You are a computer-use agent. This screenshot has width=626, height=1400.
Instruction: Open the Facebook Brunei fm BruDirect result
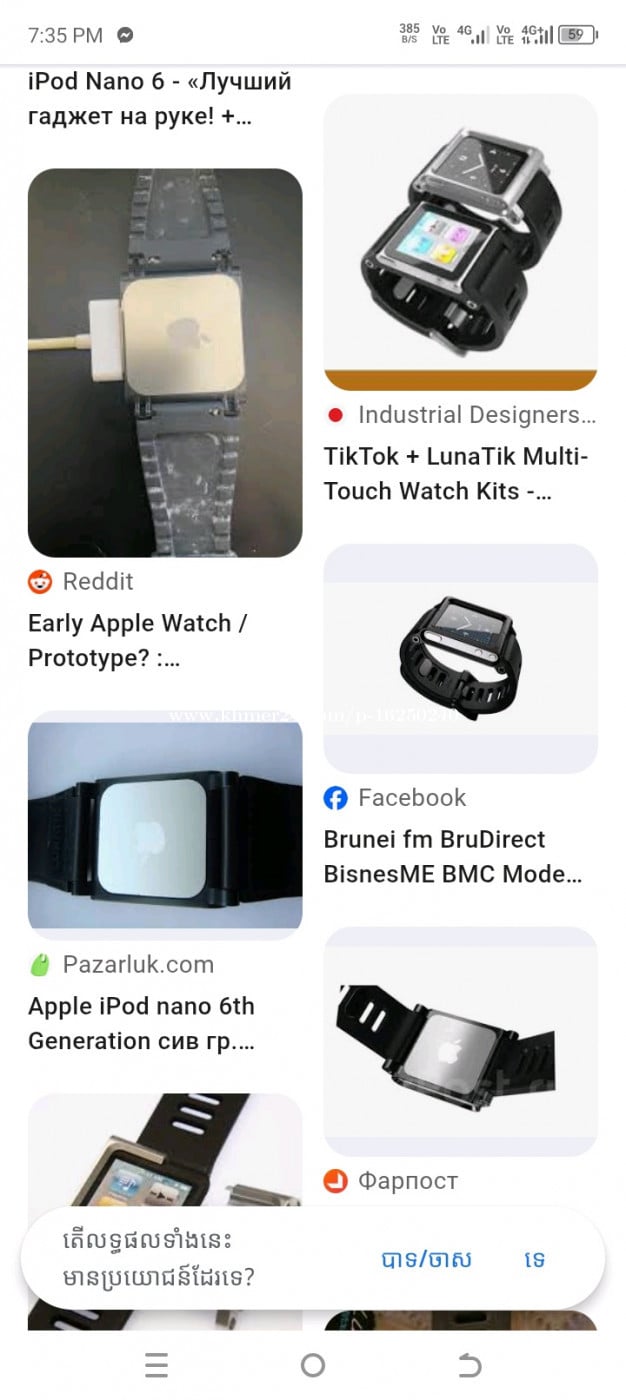[x=460, y=658]
